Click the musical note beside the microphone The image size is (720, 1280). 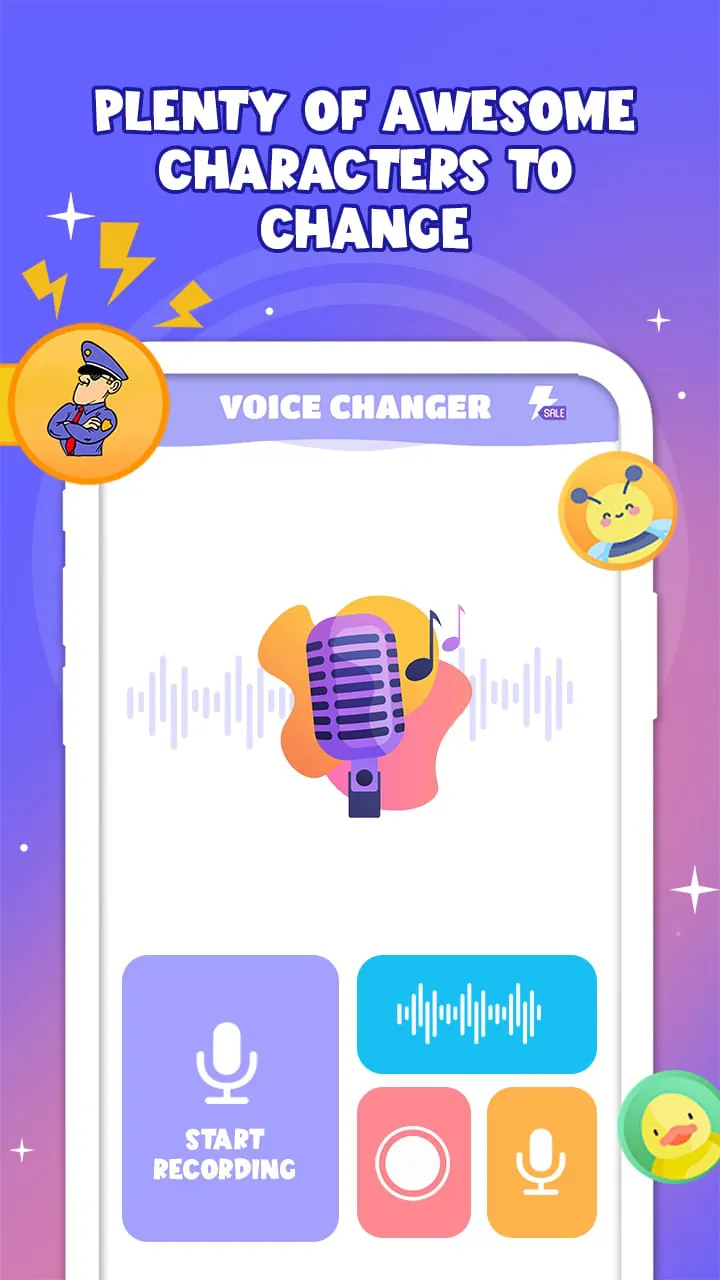coord(443,634)
